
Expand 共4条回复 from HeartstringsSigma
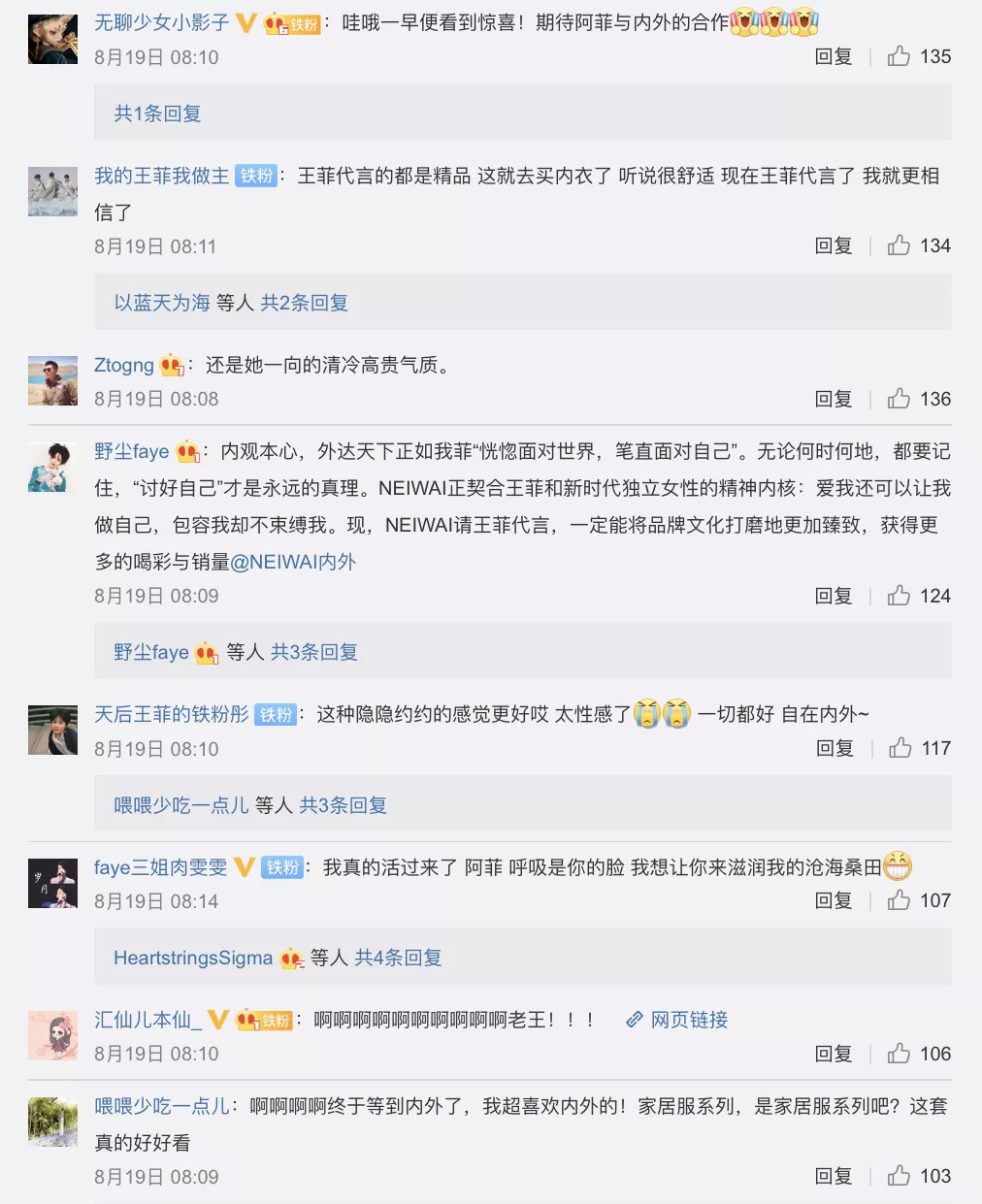click(x=398, y=958)
